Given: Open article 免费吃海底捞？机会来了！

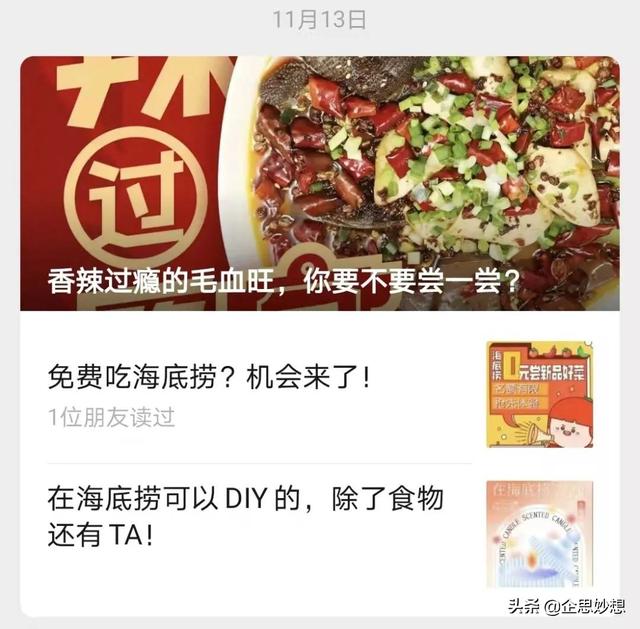Looking at the screenshot, I should pyautogui.click(x=211, y=378).
